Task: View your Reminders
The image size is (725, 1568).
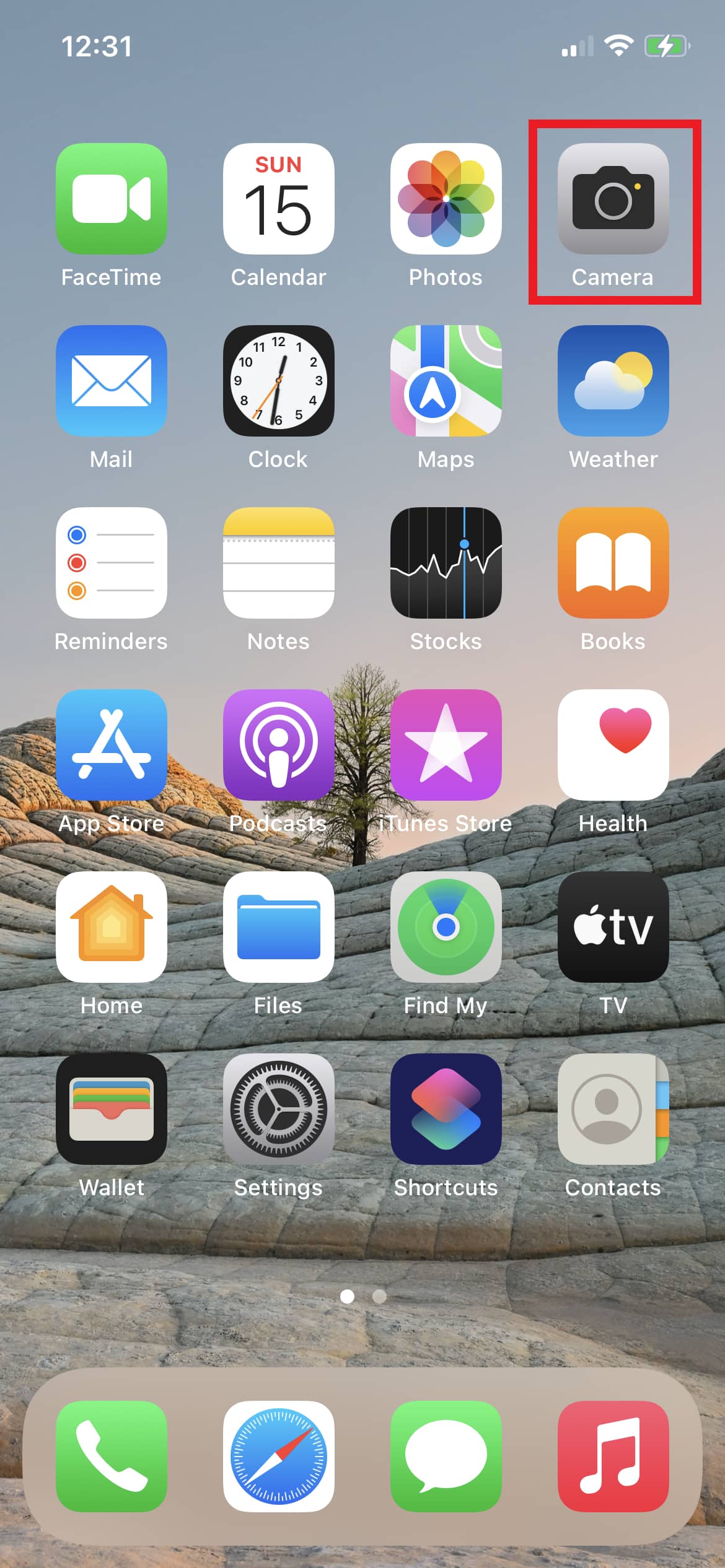Action: [x=111, y=564]
